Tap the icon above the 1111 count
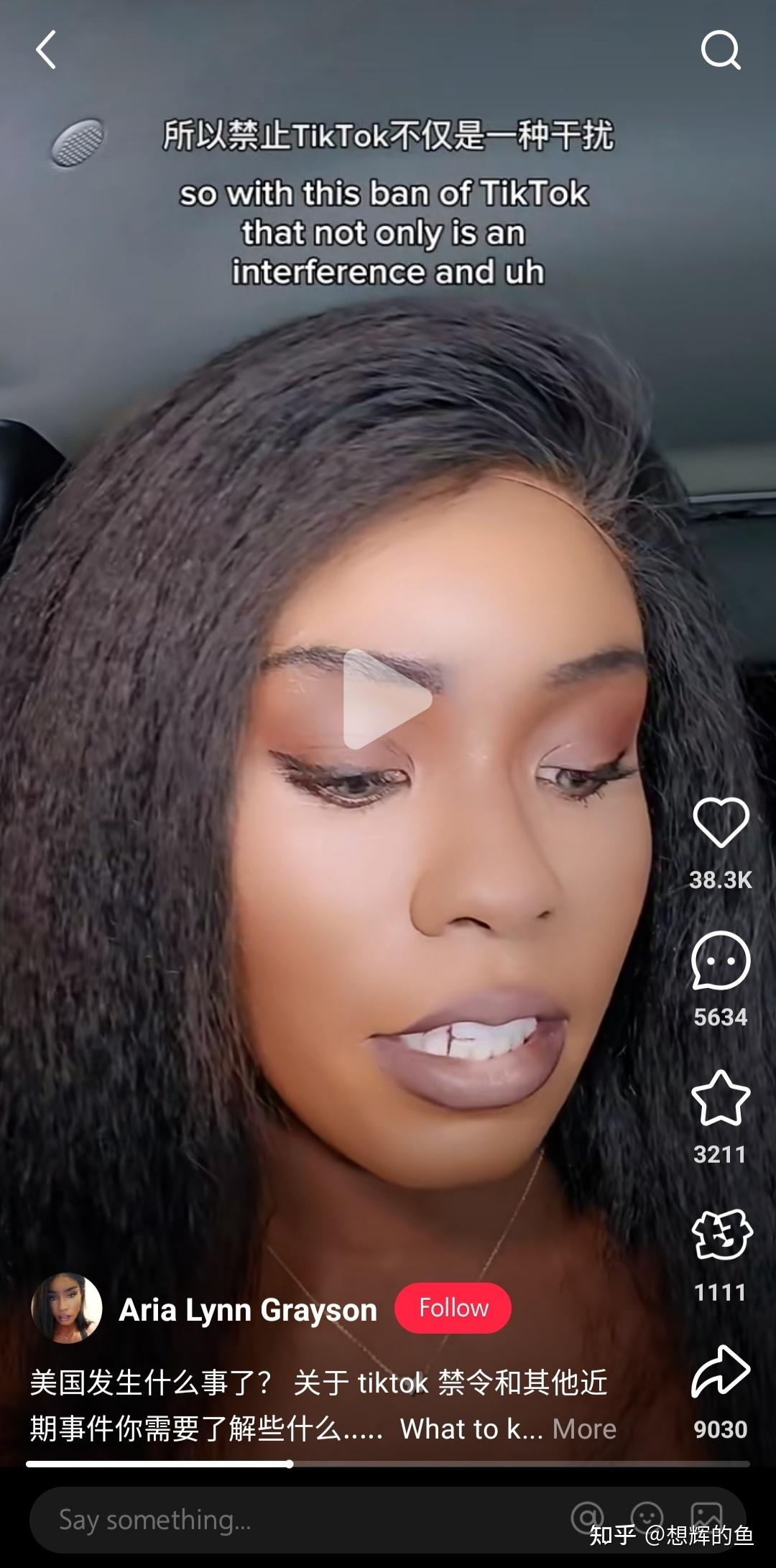 [x=721, y=1235]
